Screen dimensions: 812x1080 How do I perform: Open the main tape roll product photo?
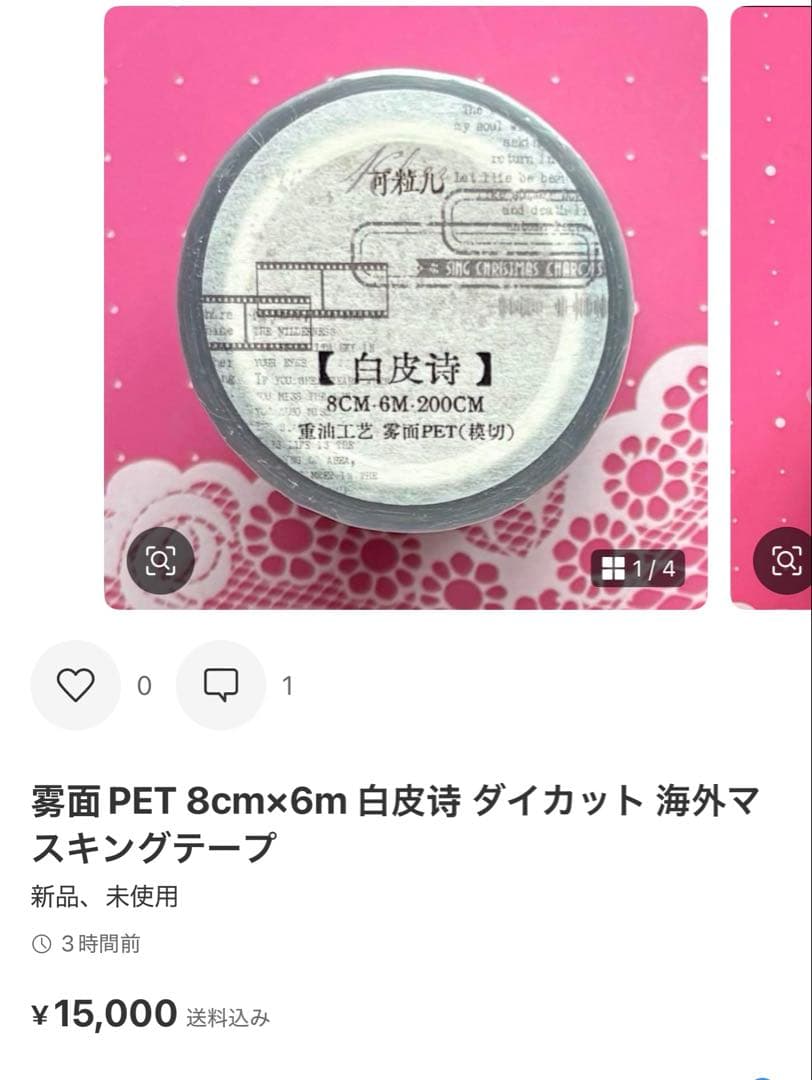click(410, 300)
